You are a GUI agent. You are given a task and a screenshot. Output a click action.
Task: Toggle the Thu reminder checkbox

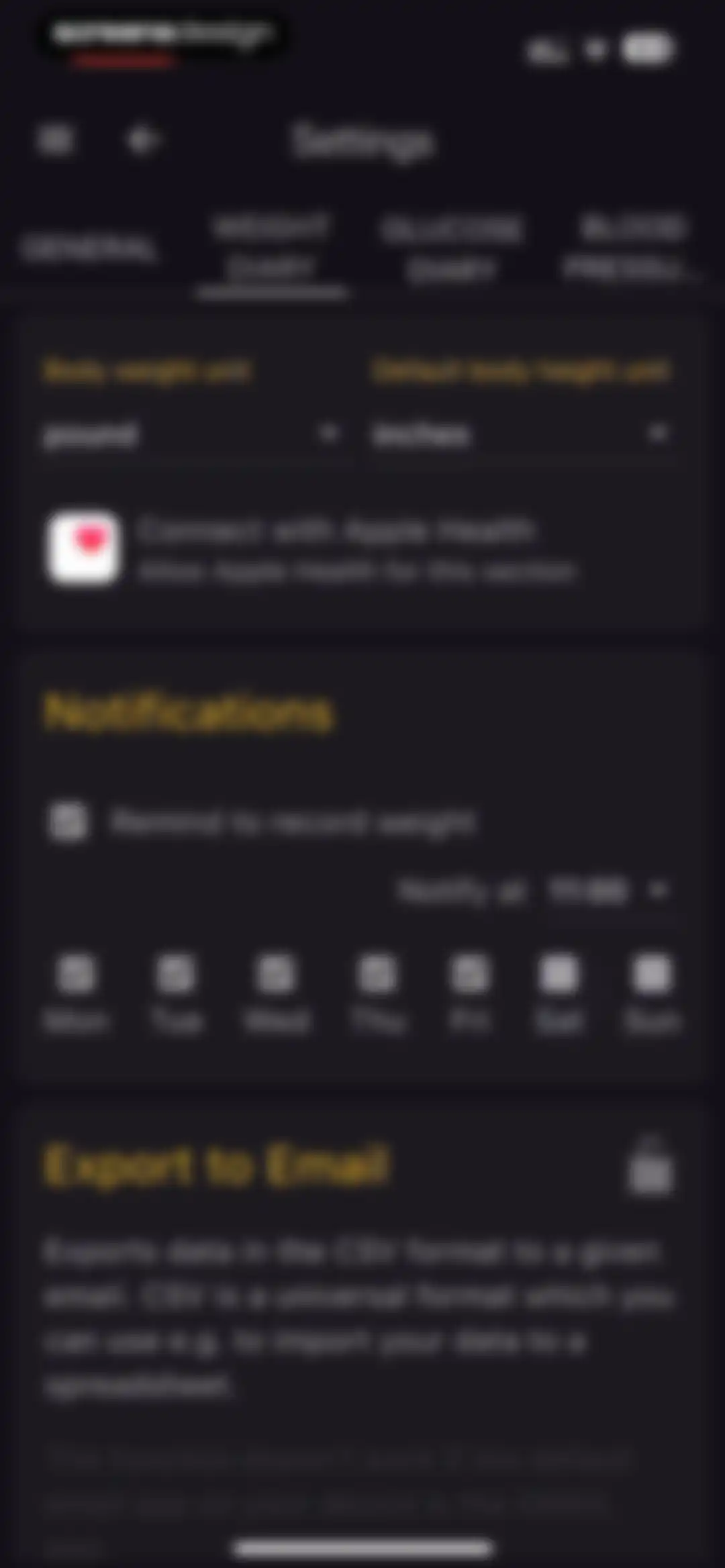377,974
